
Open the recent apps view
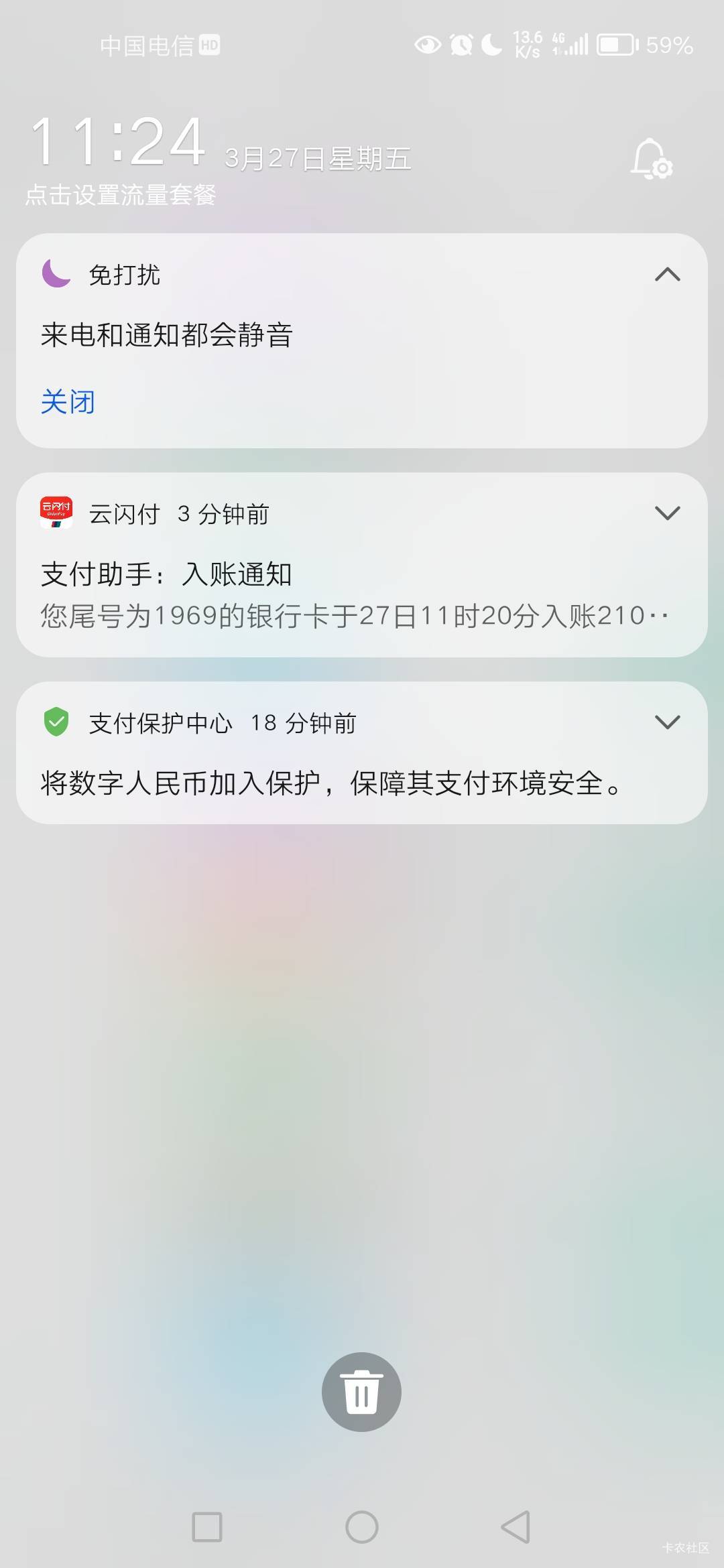207,1527
